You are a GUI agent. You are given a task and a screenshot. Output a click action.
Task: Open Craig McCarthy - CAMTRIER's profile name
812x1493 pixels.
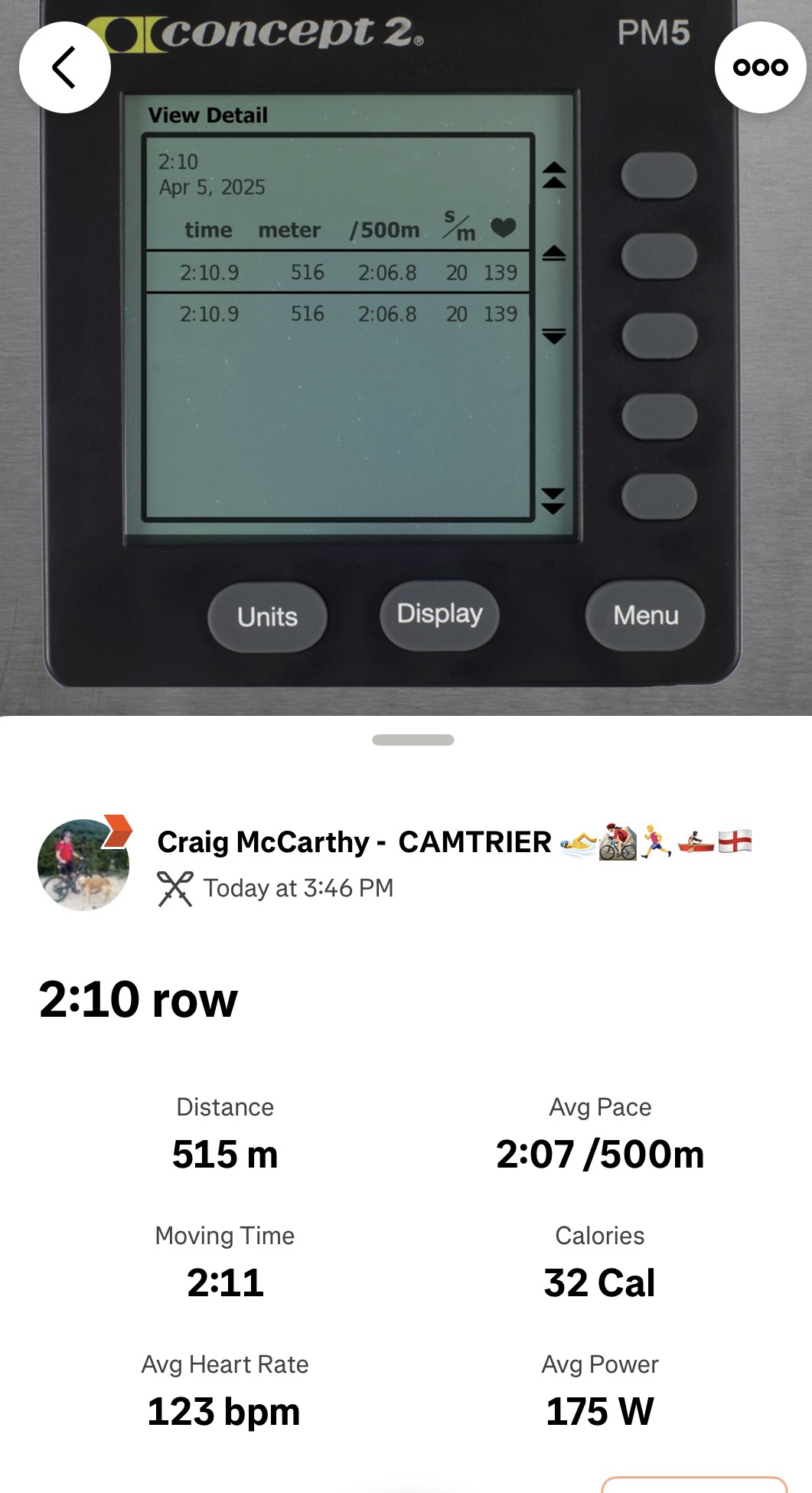point(354,842)
